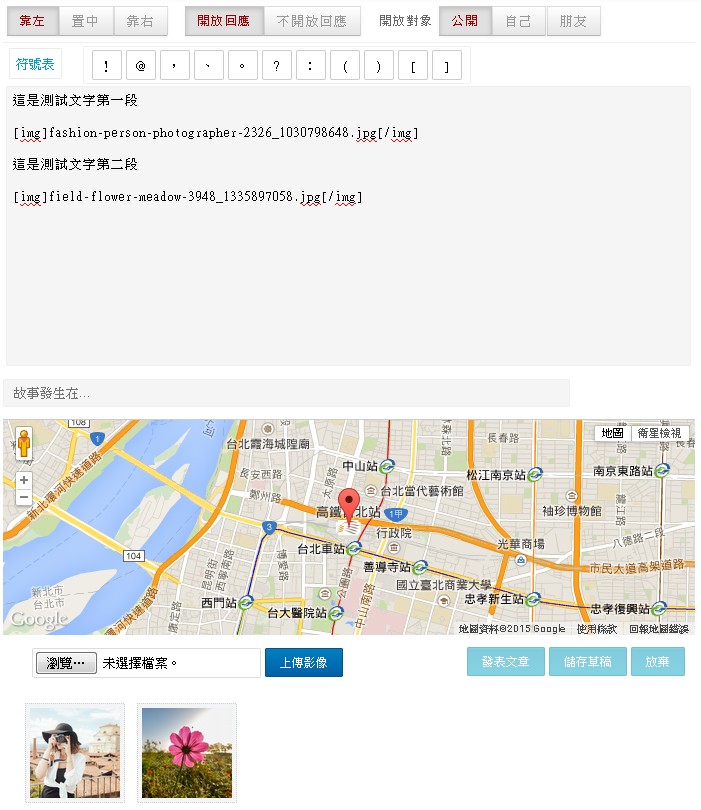Open the 符號表 symbol table

click(35, 65)
